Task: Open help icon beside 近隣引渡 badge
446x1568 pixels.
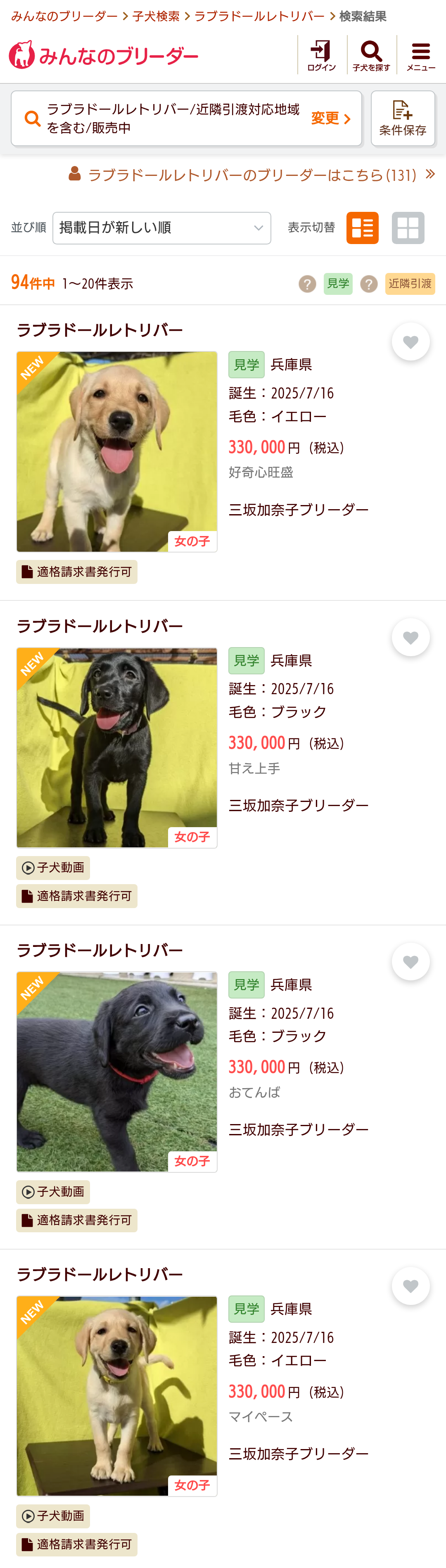Action: click(369, 284)
